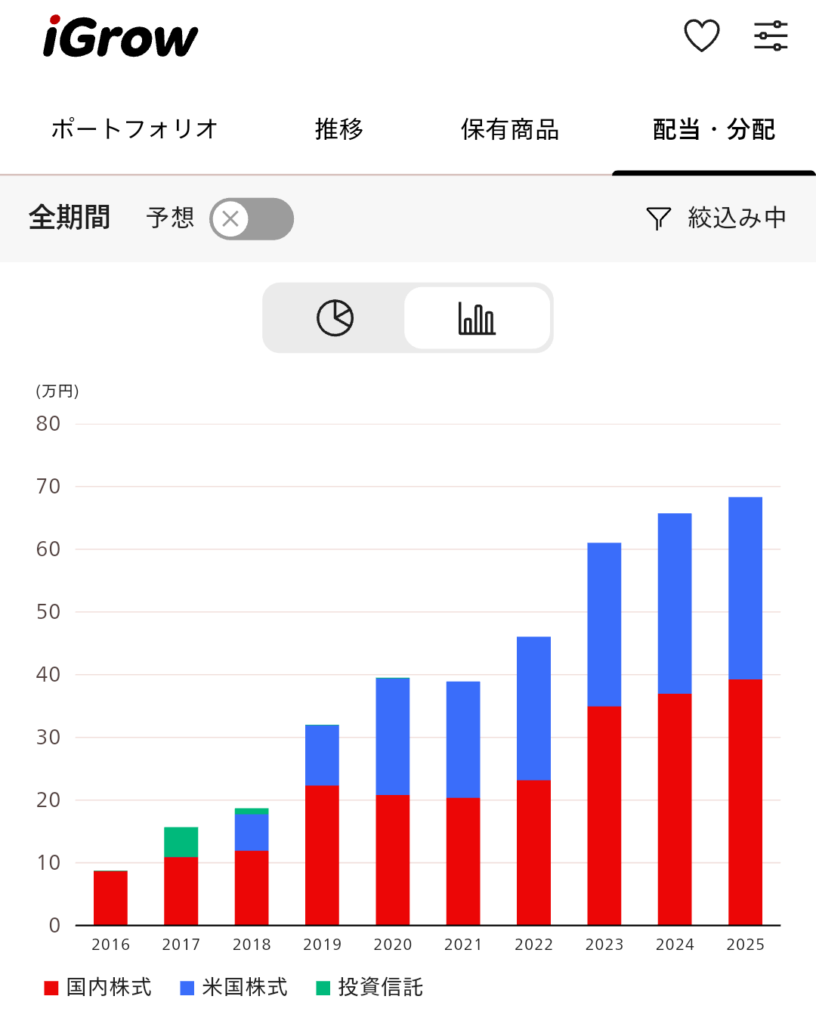Tap the heart favorites icon
The image size is (816, 1024).
pos(701,37)
